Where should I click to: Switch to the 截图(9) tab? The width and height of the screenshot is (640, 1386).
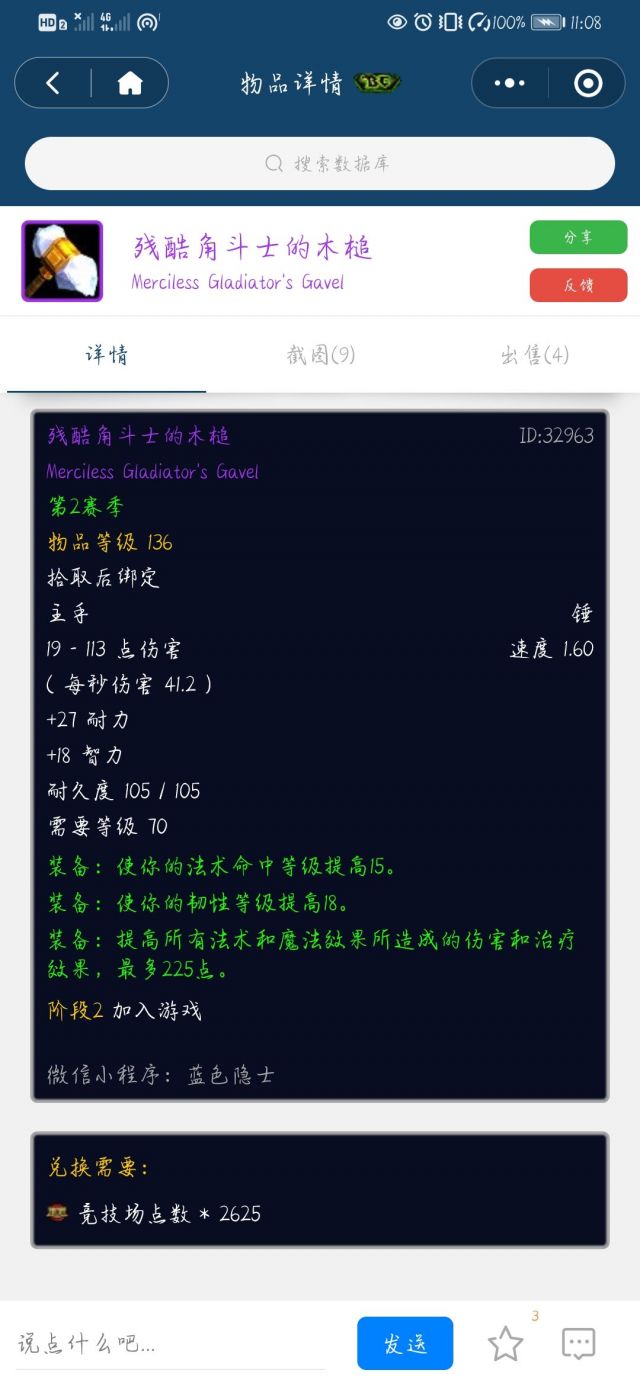321,355
